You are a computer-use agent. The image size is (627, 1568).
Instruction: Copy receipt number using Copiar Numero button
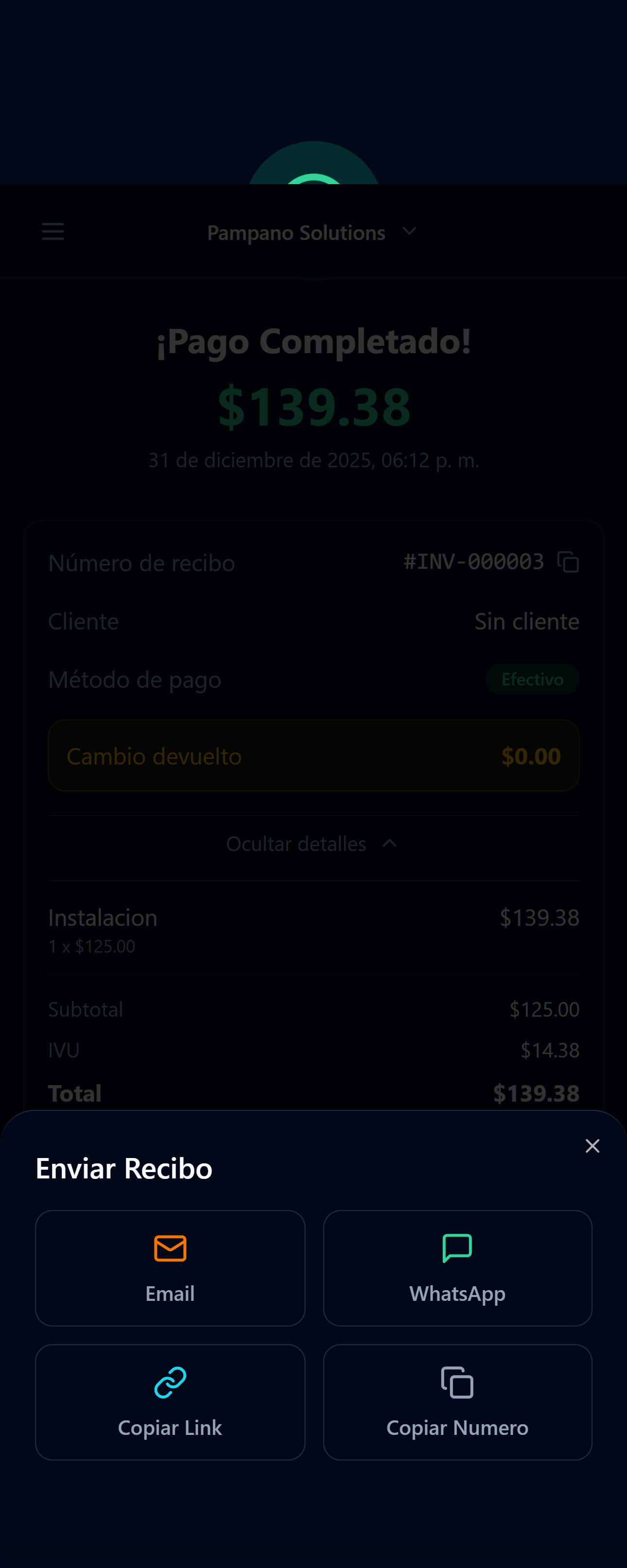tap(457, 1403)
